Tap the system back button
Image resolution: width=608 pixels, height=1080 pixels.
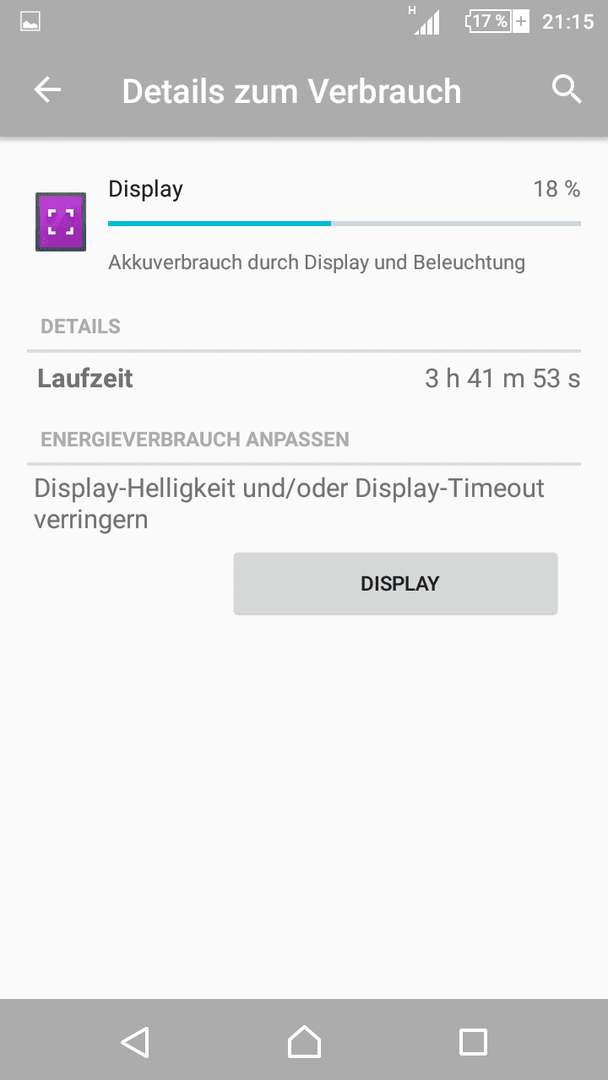pos(135,1041)
